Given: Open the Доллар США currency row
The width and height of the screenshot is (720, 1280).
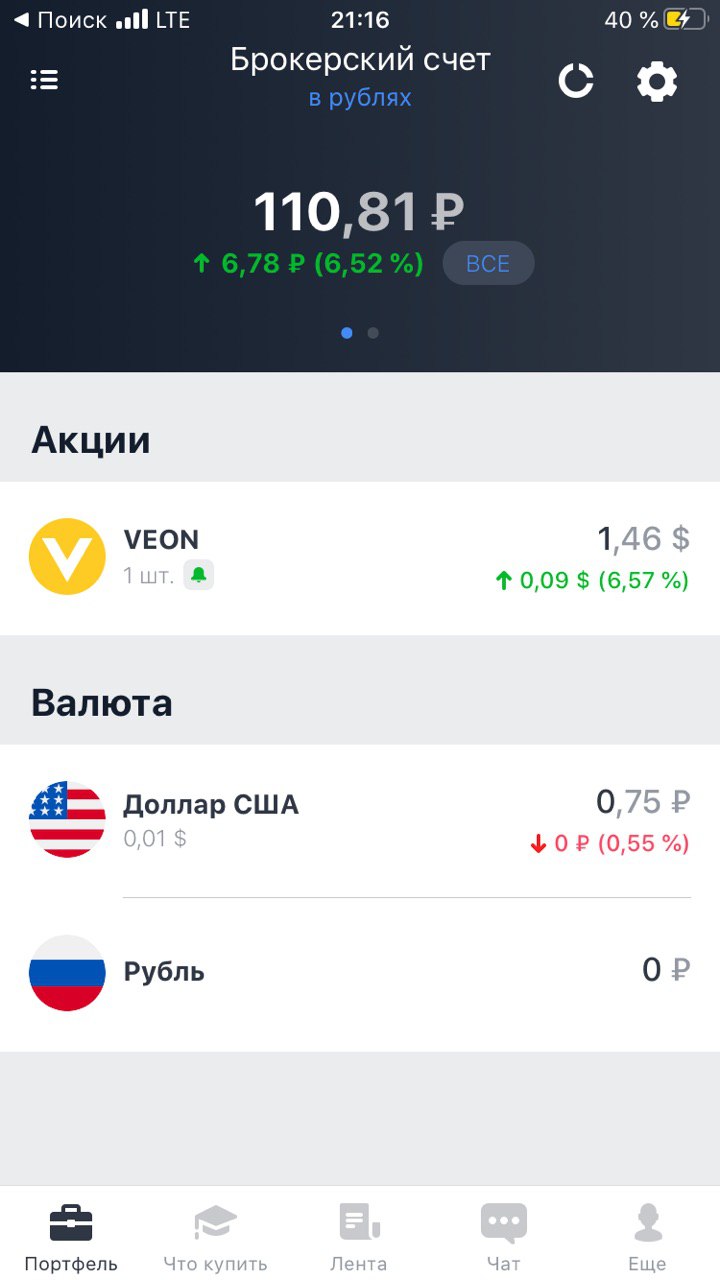Looking at the screenshot, I should click(360, 821).
